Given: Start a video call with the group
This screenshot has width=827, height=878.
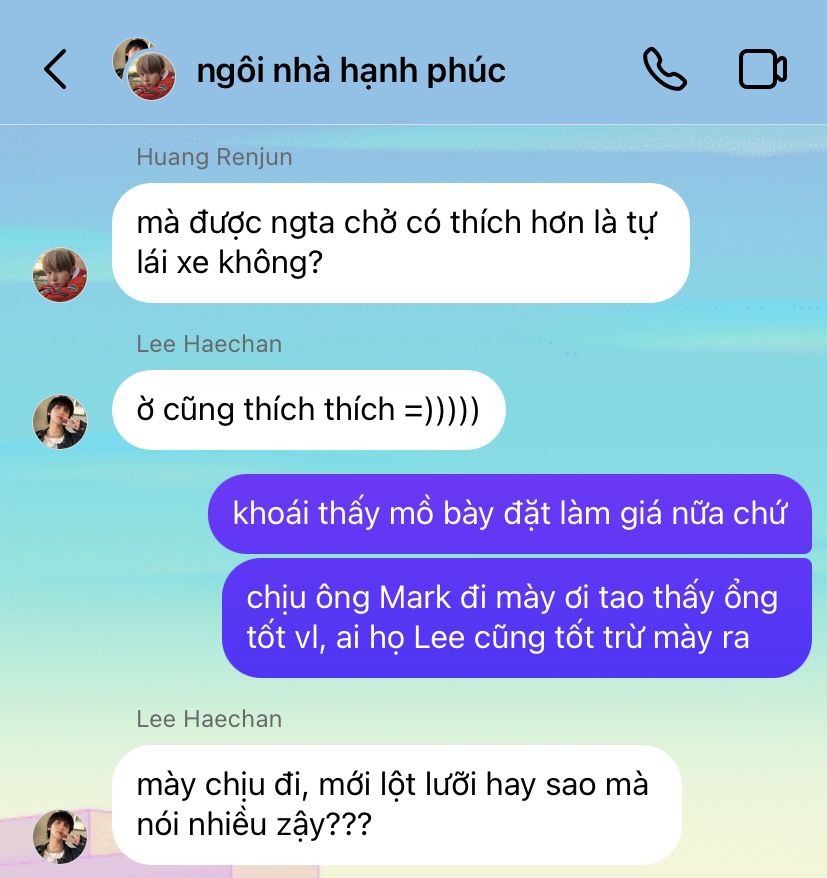Looking at the screenshot, I should pos(762,70).
